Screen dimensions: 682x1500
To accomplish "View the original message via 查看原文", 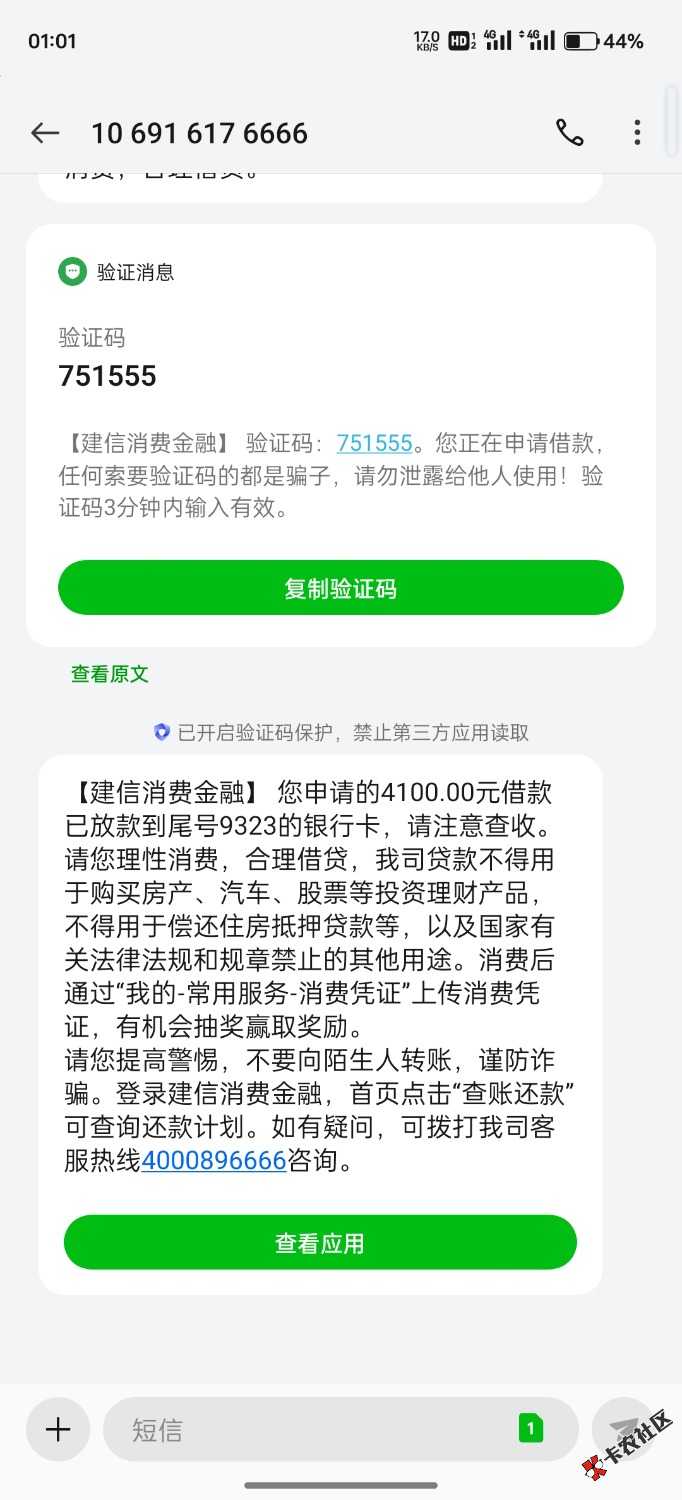I will coord(110,674).
